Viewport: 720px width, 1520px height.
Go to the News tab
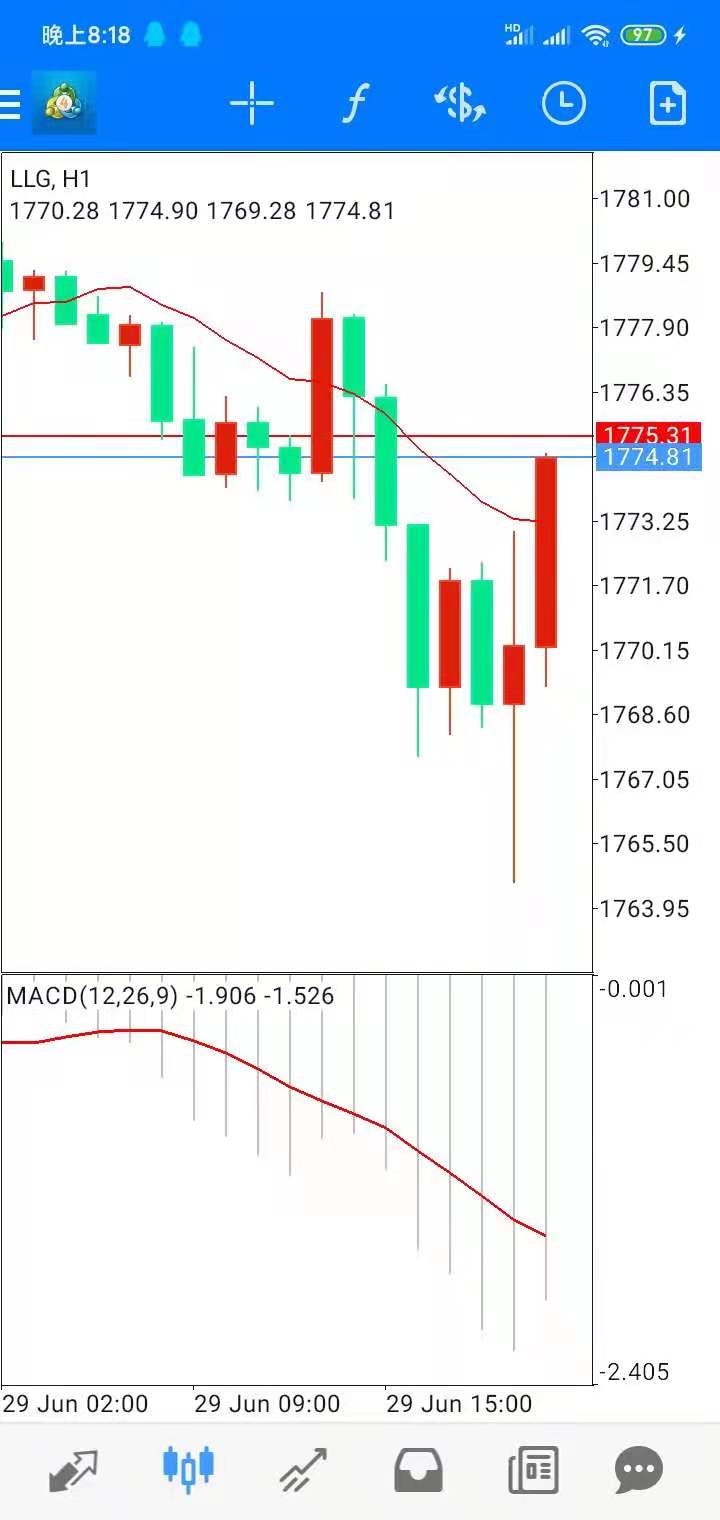[x=532, y=1469]
